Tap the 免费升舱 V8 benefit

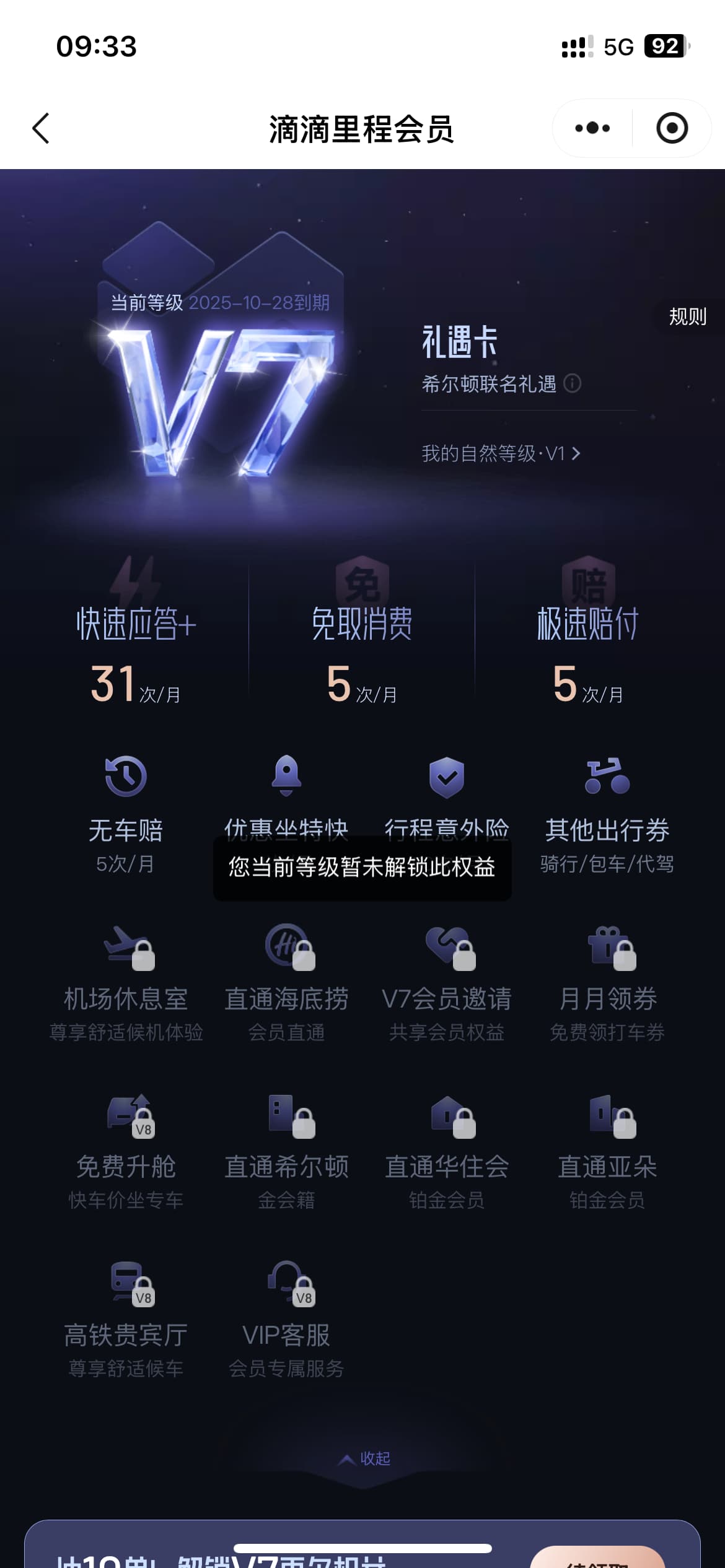tap(126, 1152)
